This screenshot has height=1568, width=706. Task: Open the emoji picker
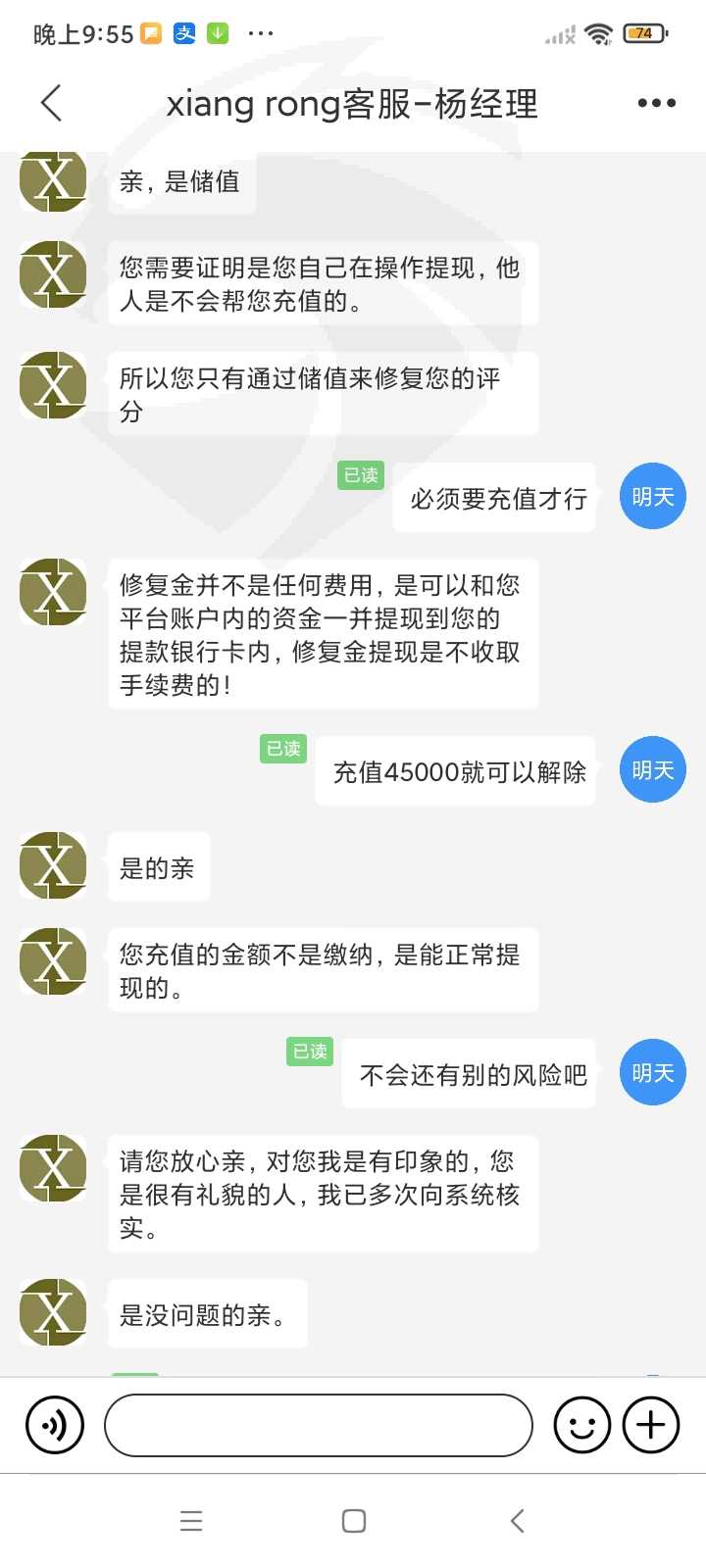[x=582, y=1425]
